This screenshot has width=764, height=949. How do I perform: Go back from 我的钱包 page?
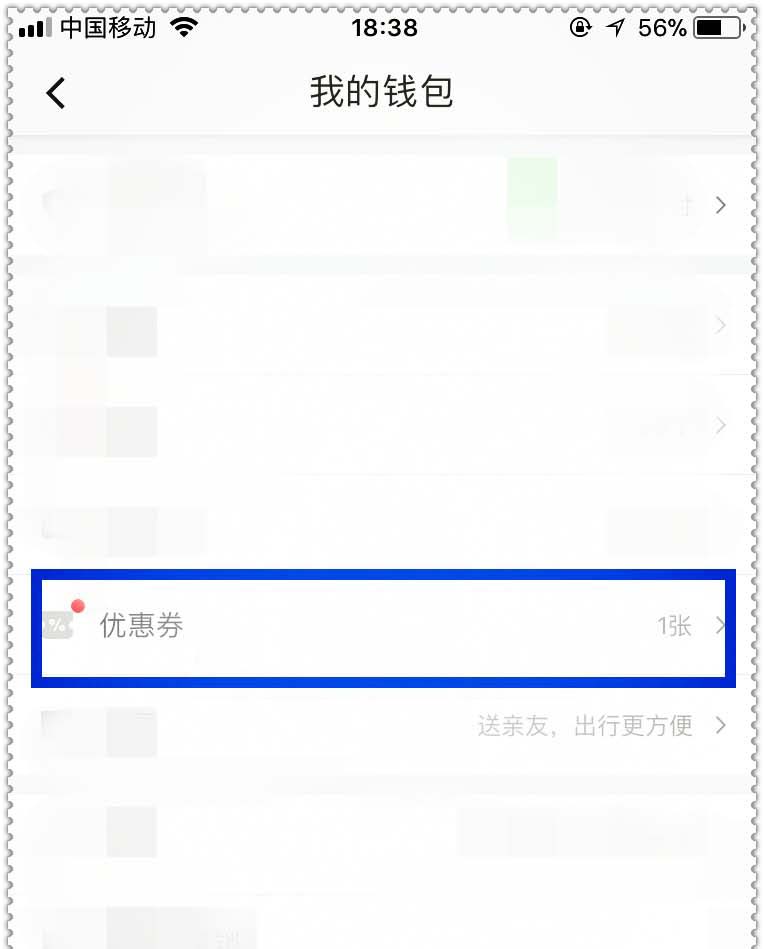(56, 93)
